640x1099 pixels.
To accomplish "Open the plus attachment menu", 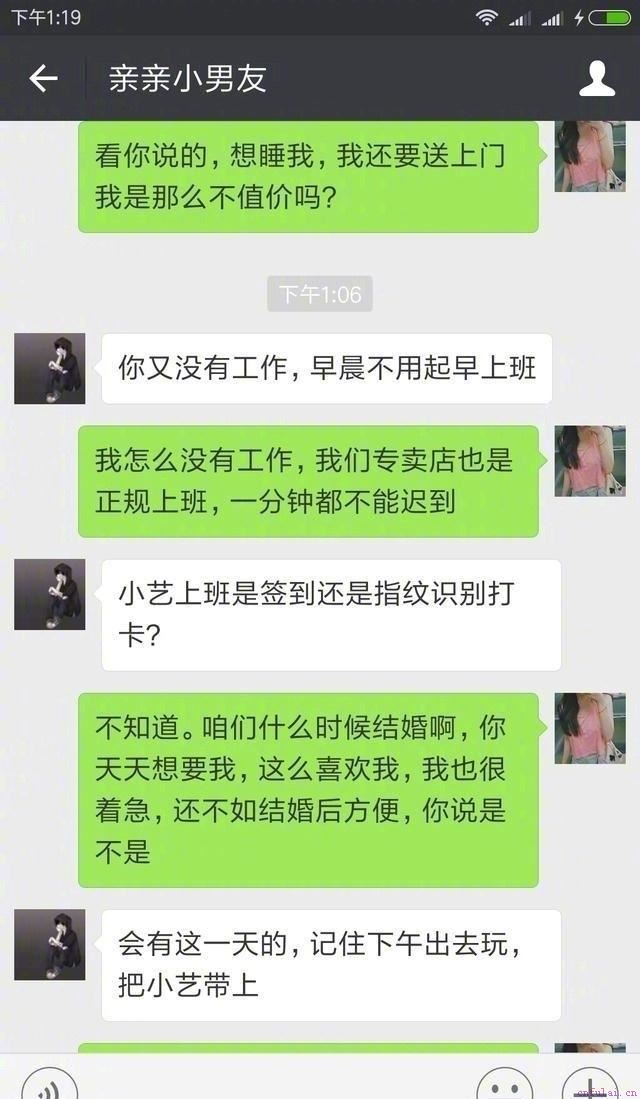I will [590, 1086].
